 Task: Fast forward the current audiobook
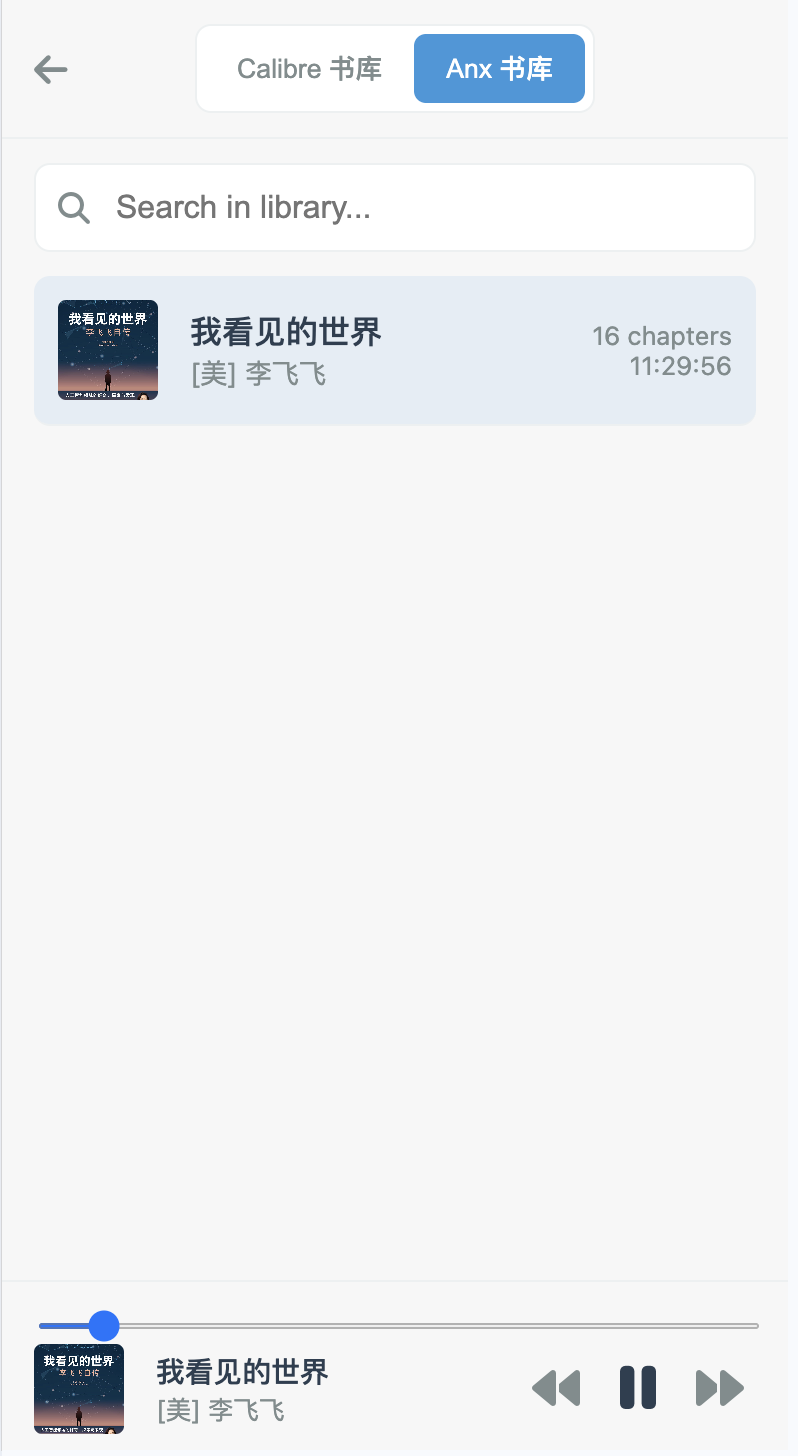click(x=720, y=1388)
